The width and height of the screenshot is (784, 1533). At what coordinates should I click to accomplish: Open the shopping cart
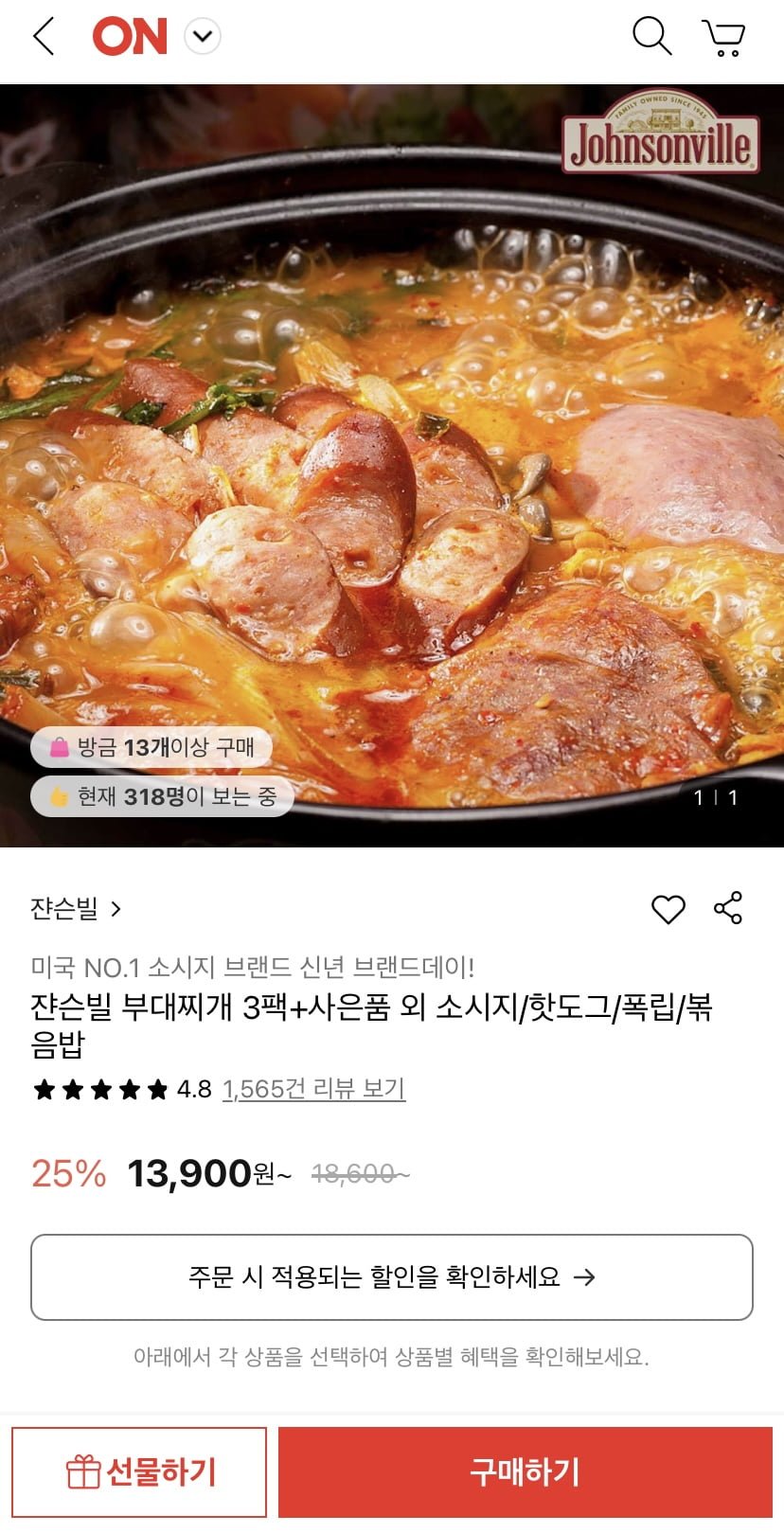(724, 37)
